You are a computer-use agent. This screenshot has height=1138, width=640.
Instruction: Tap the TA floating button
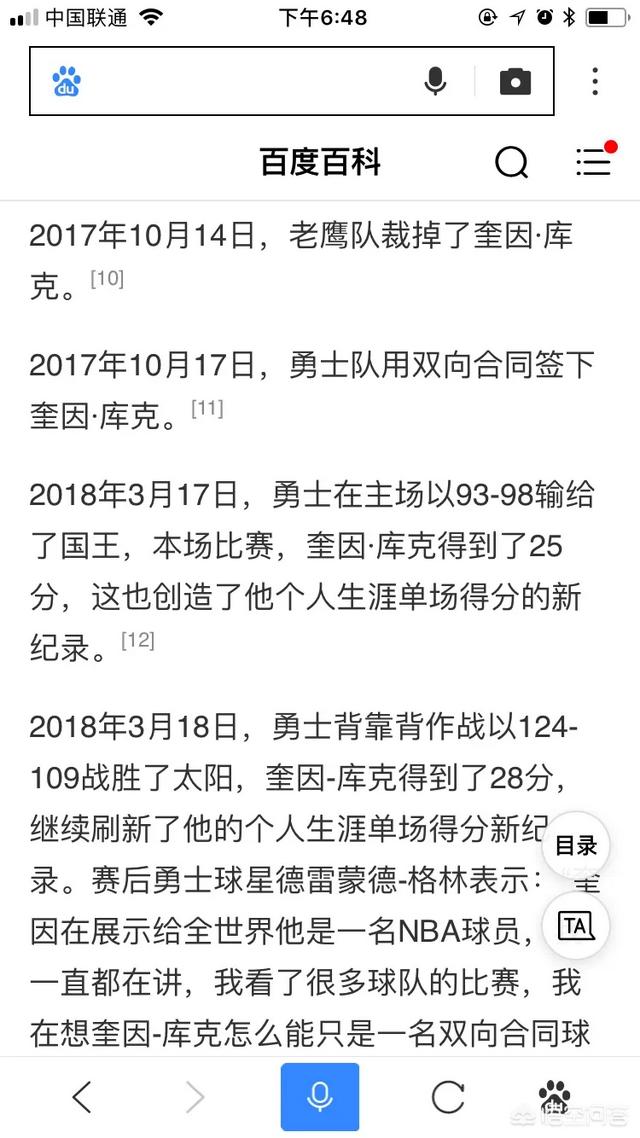576,926
